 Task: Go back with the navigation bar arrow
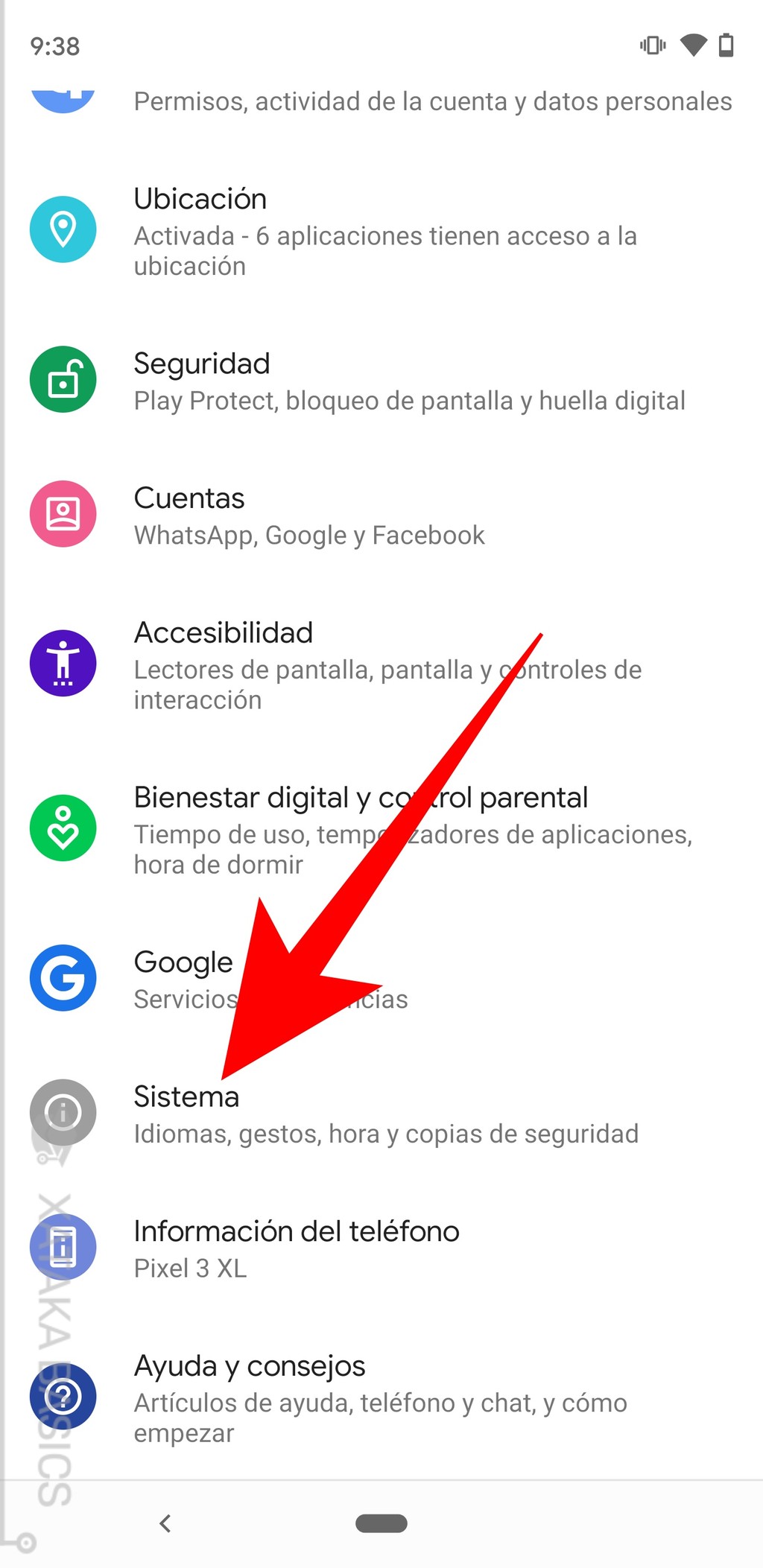pos(165,1523)
